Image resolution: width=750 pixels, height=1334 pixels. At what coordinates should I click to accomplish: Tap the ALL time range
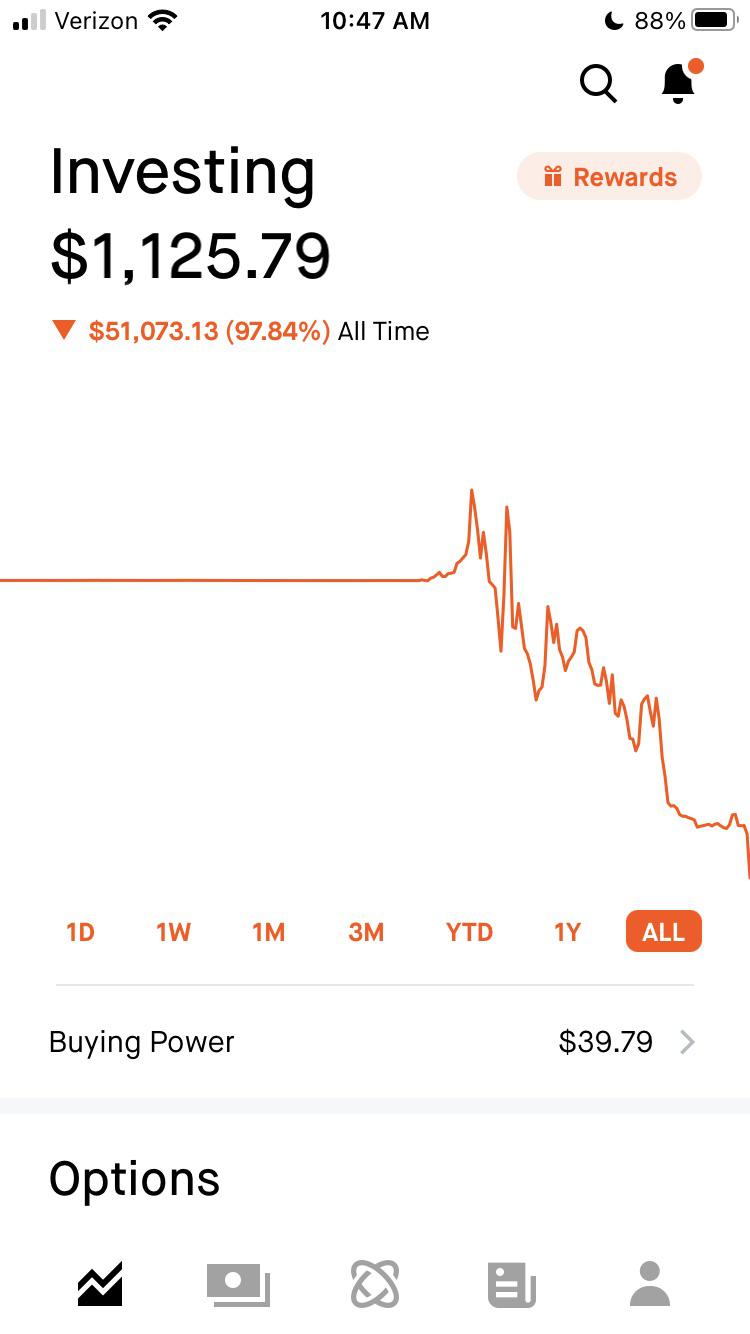tap(663, 932)
